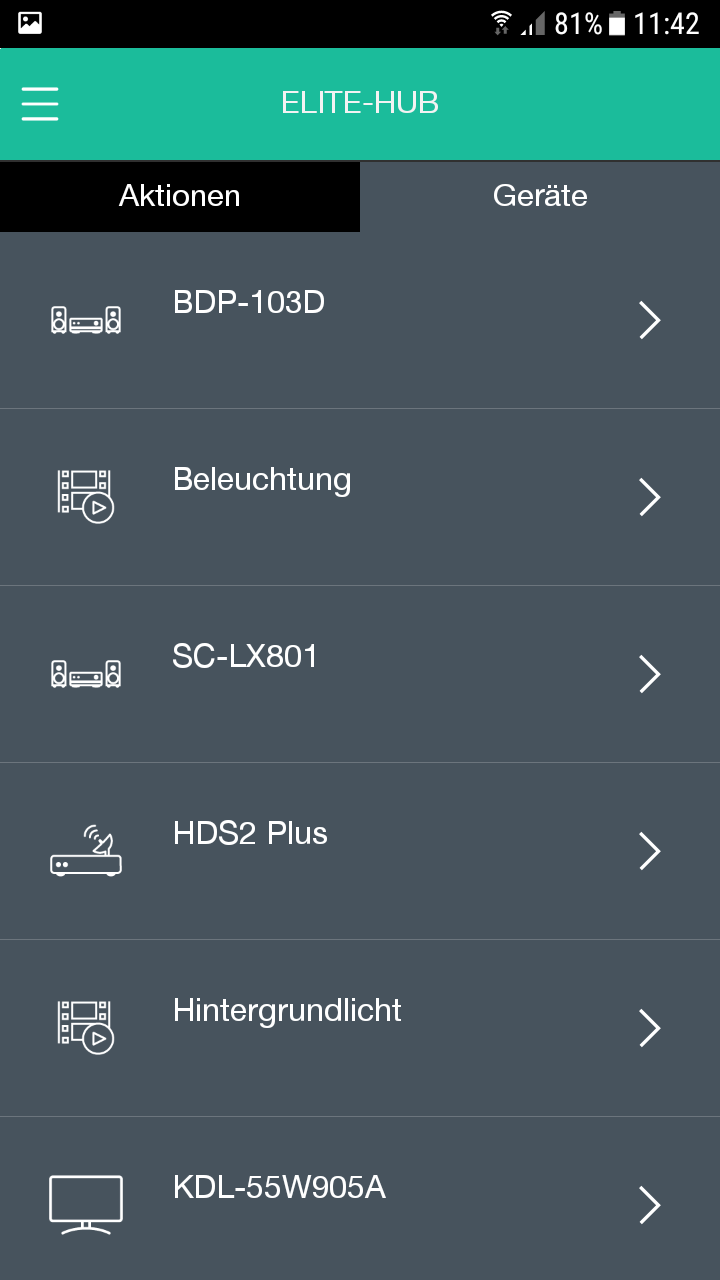The image size is (720, 1280).
Task: Open the hamburger drawer menu
Action: [x=40, y=103]
